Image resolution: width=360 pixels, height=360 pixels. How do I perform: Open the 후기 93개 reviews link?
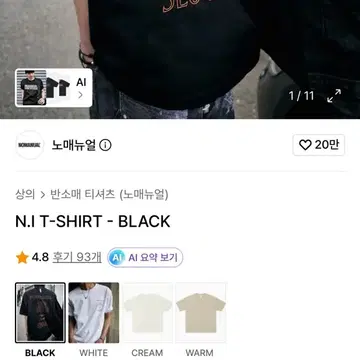click(x=77, y=257)
